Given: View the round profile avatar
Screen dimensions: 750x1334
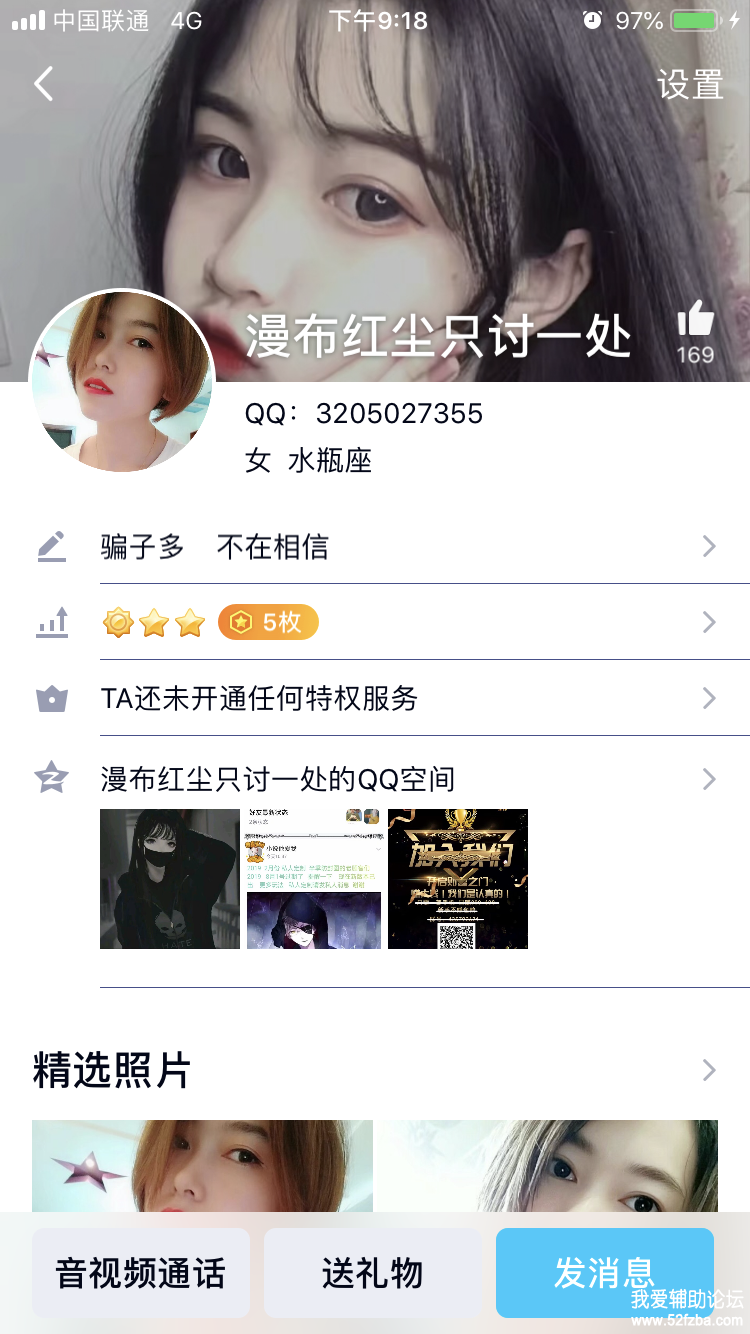Looking at the screenshot, I should tap(122, 381).
